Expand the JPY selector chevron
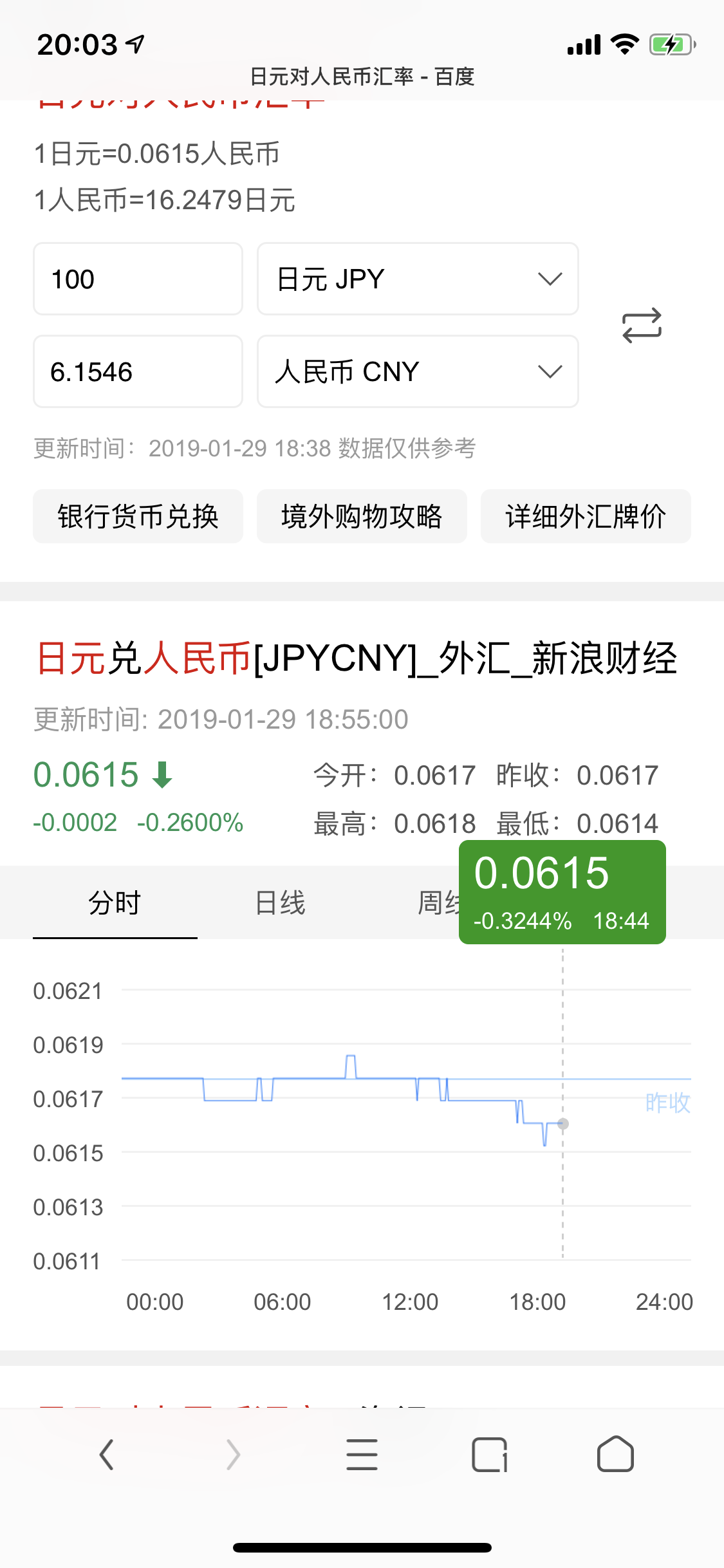 [x=549, y=278]
